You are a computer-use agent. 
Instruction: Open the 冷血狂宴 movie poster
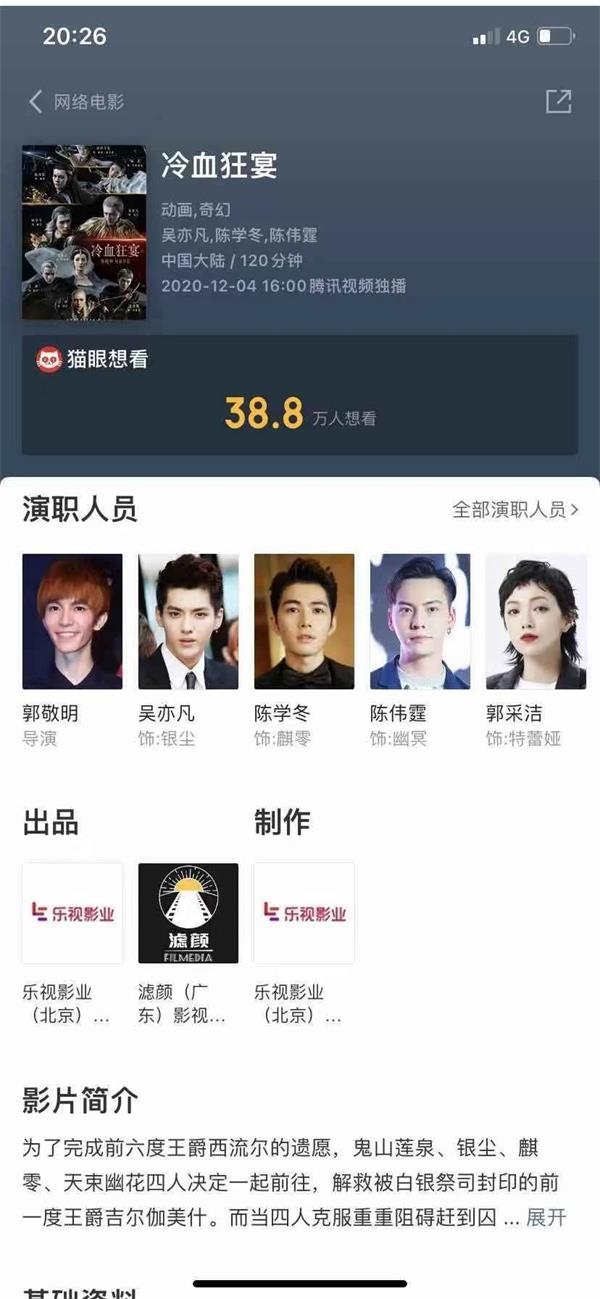coord(84,233)
